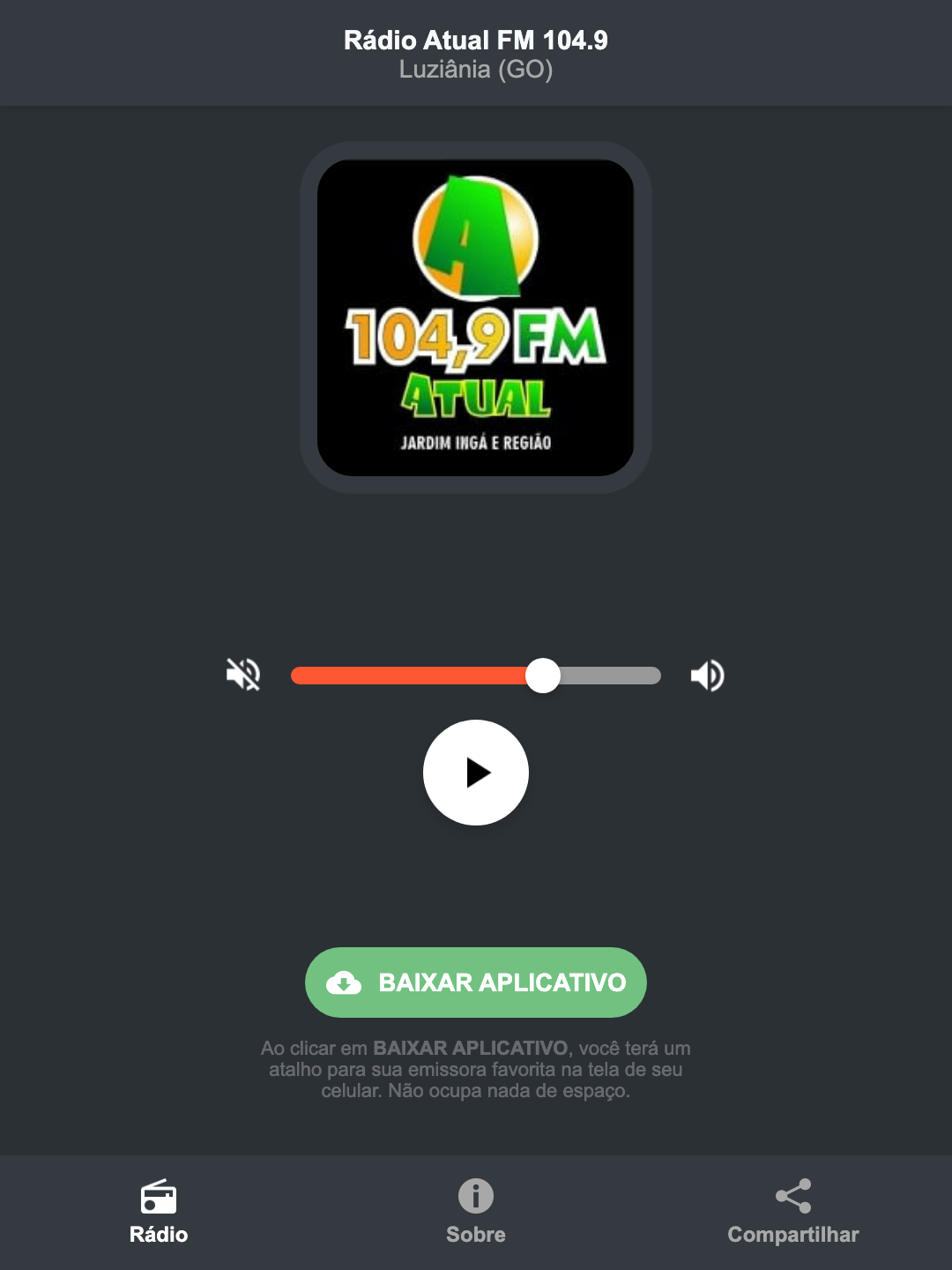Screen dimensions: 952x1270
Task: Select the Rádio tab label
Action: tap(159, 1235)
